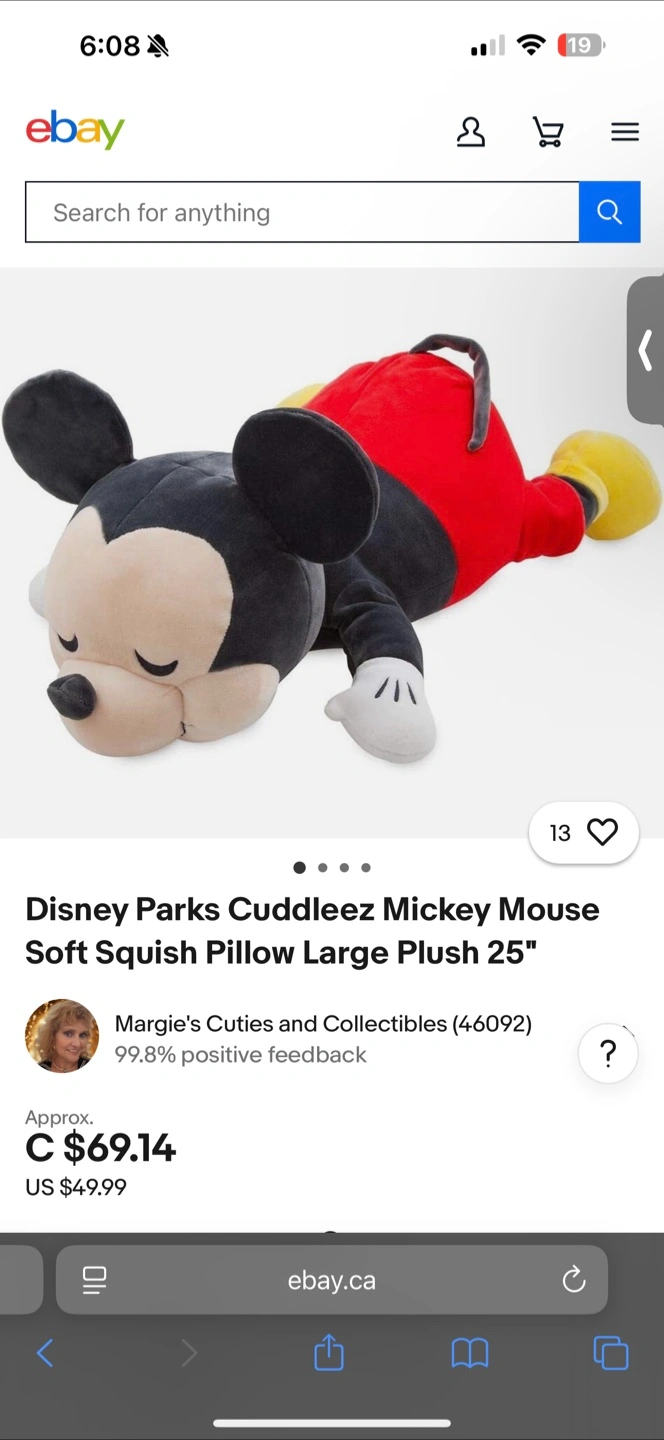
Task: Open Safari bookmarks
Action: pos(470,1354)
